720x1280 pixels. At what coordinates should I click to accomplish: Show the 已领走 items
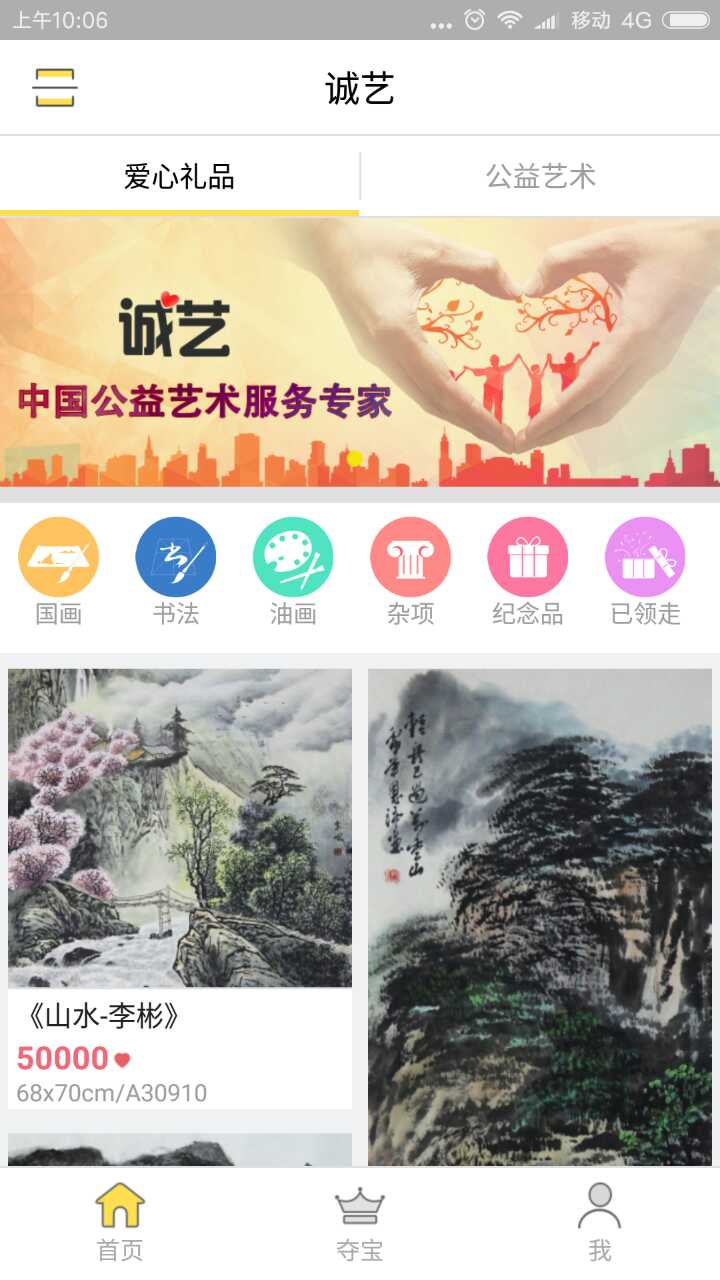point(645,572)
